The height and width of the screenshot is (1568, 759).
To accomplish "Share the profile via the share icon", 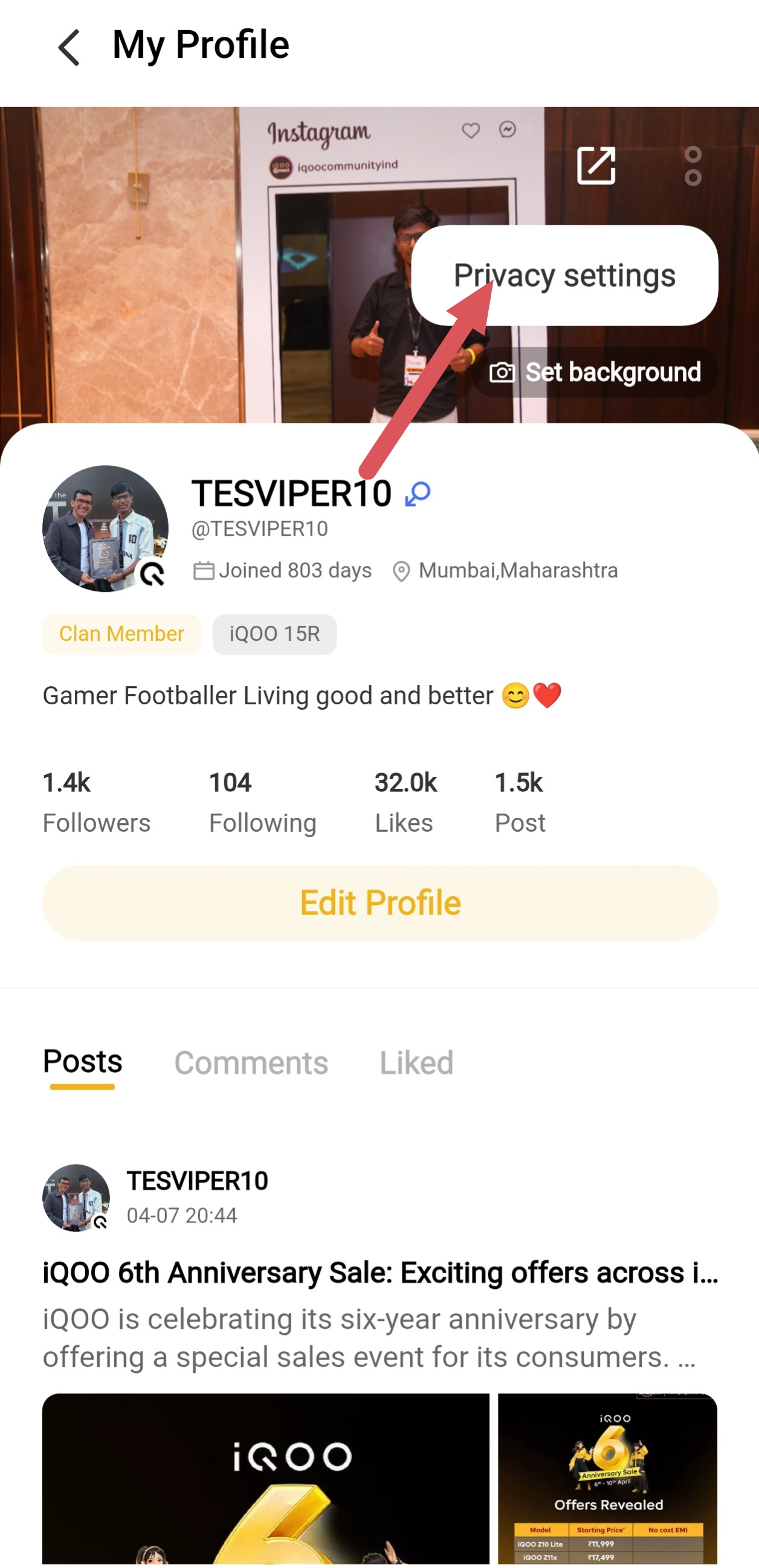I will click(x=596, y=165).
